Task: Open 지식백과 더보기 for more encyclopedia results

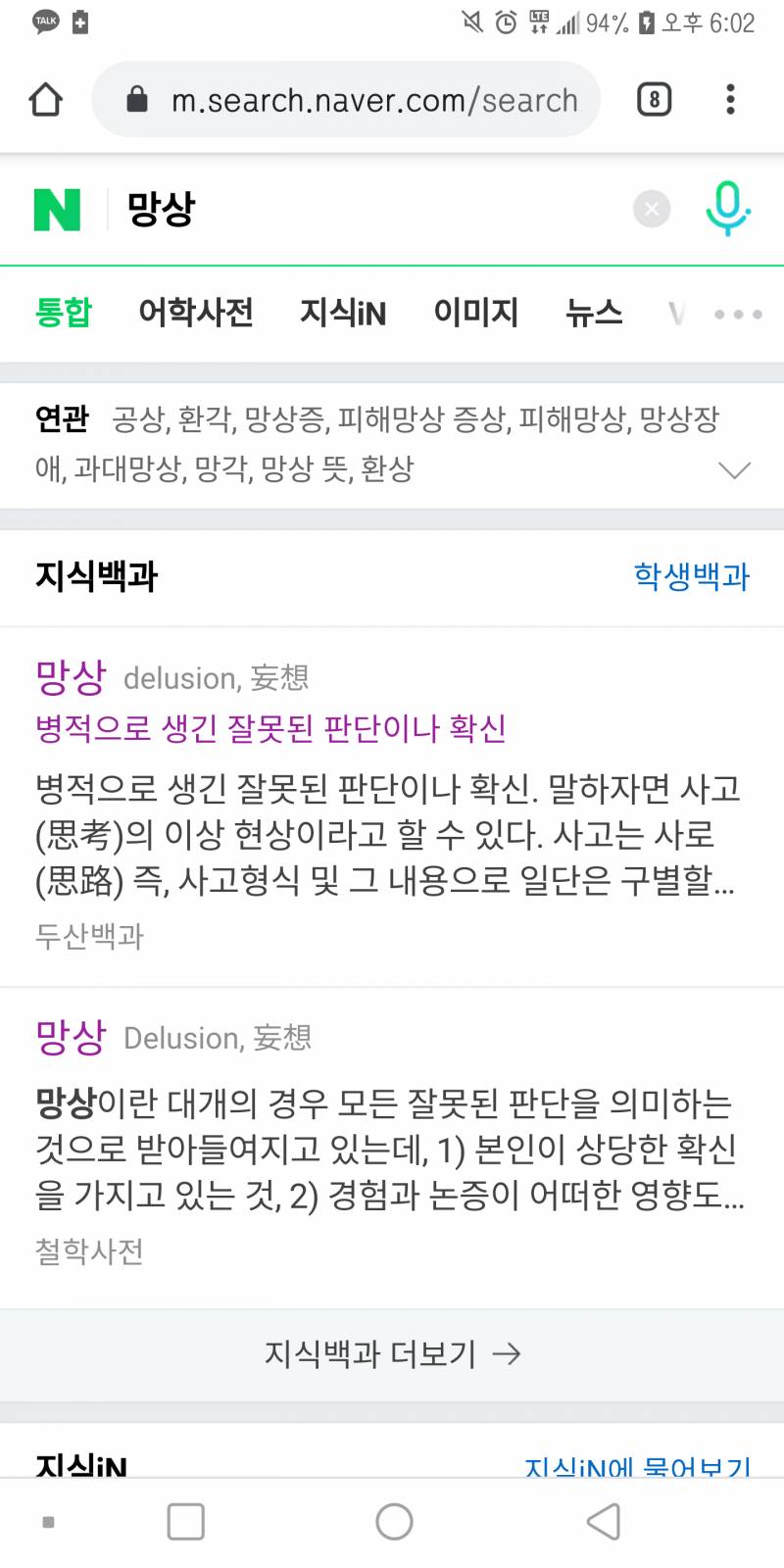Action: click(x=392, y=1355)
